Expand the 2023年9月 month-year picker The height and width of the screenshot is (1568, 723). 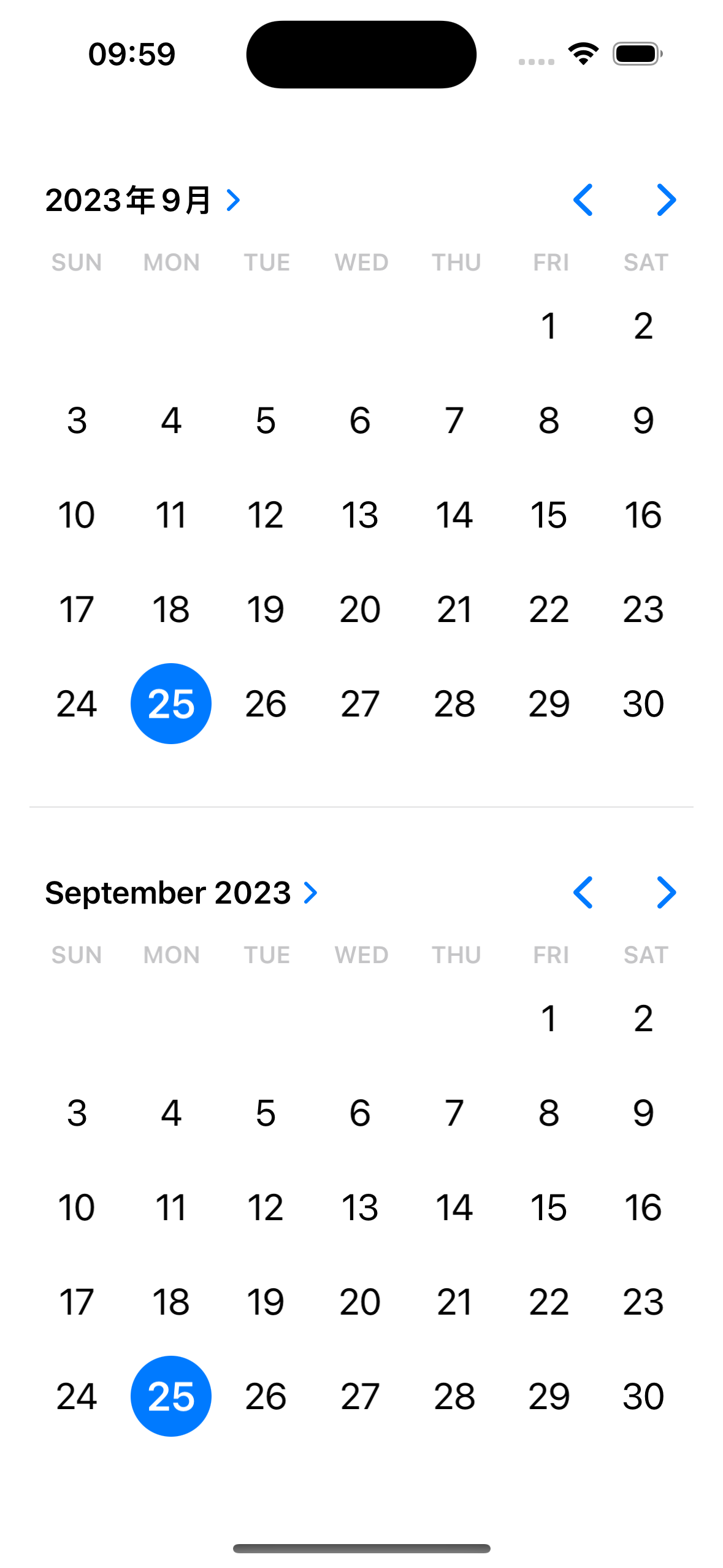click(x=143, y=200)
